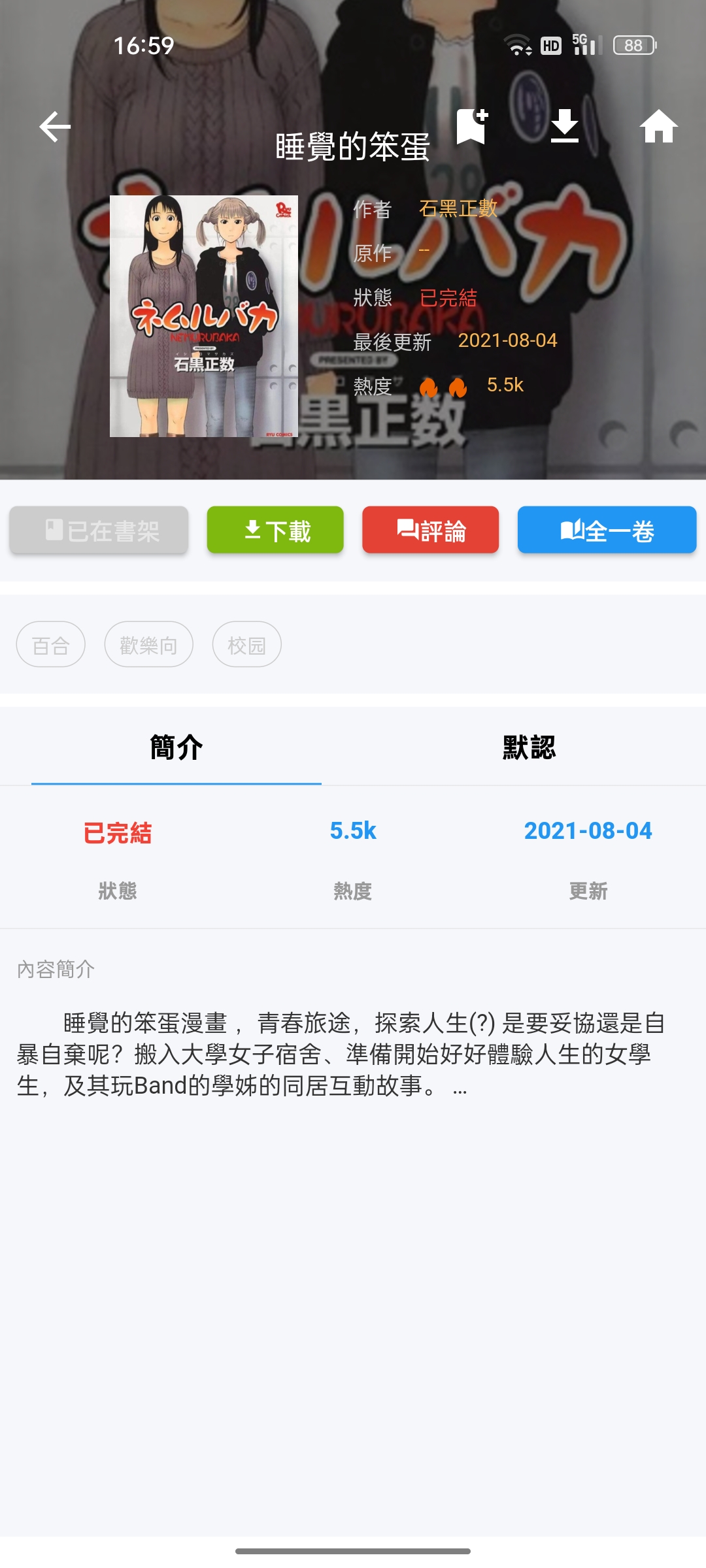
Task: Go to the home screen icon
Action: 658,126
